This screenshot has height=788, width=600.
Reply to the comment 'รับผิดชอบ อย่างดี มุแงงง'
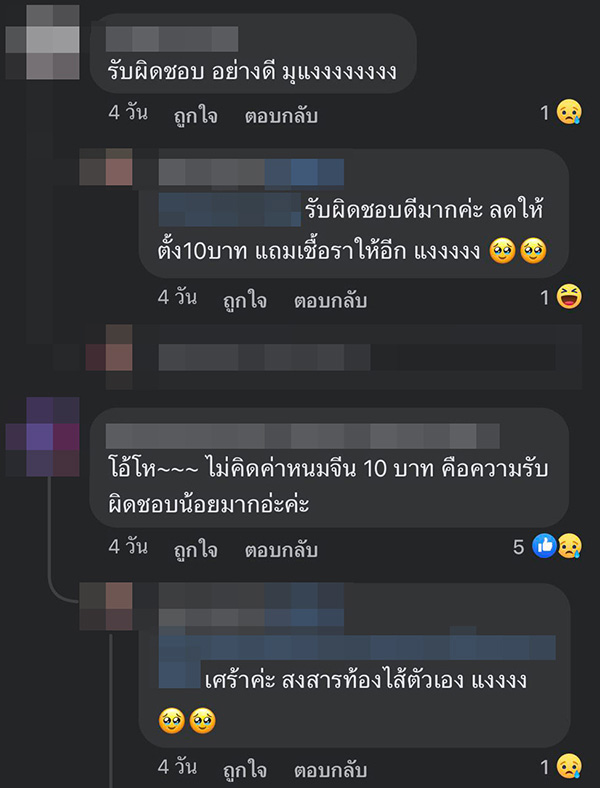point(281,116)
